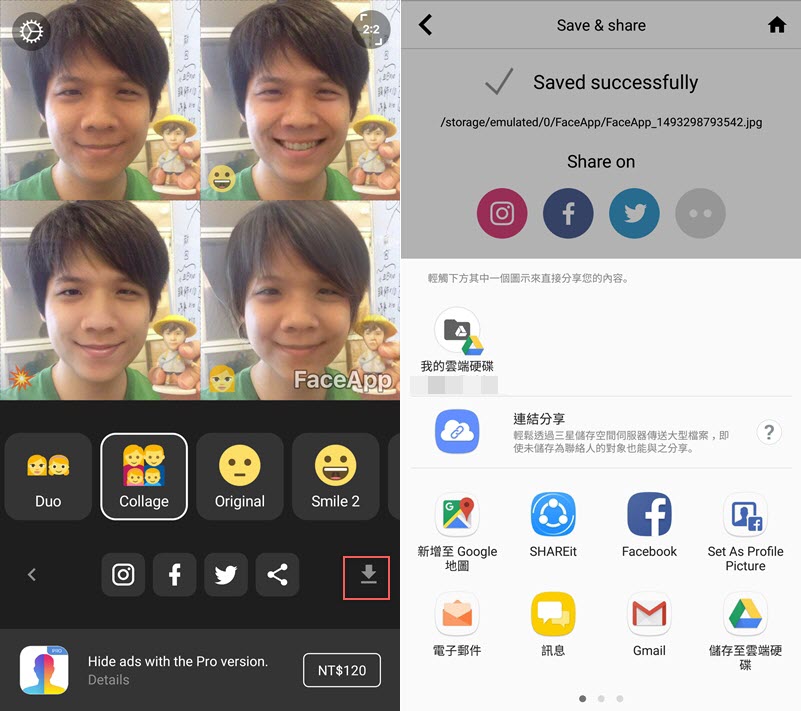Image resolution: width=801 pixels, height=711 pixels.
Task: Buy the Pro version for NT$120
Action: point(342,670)
